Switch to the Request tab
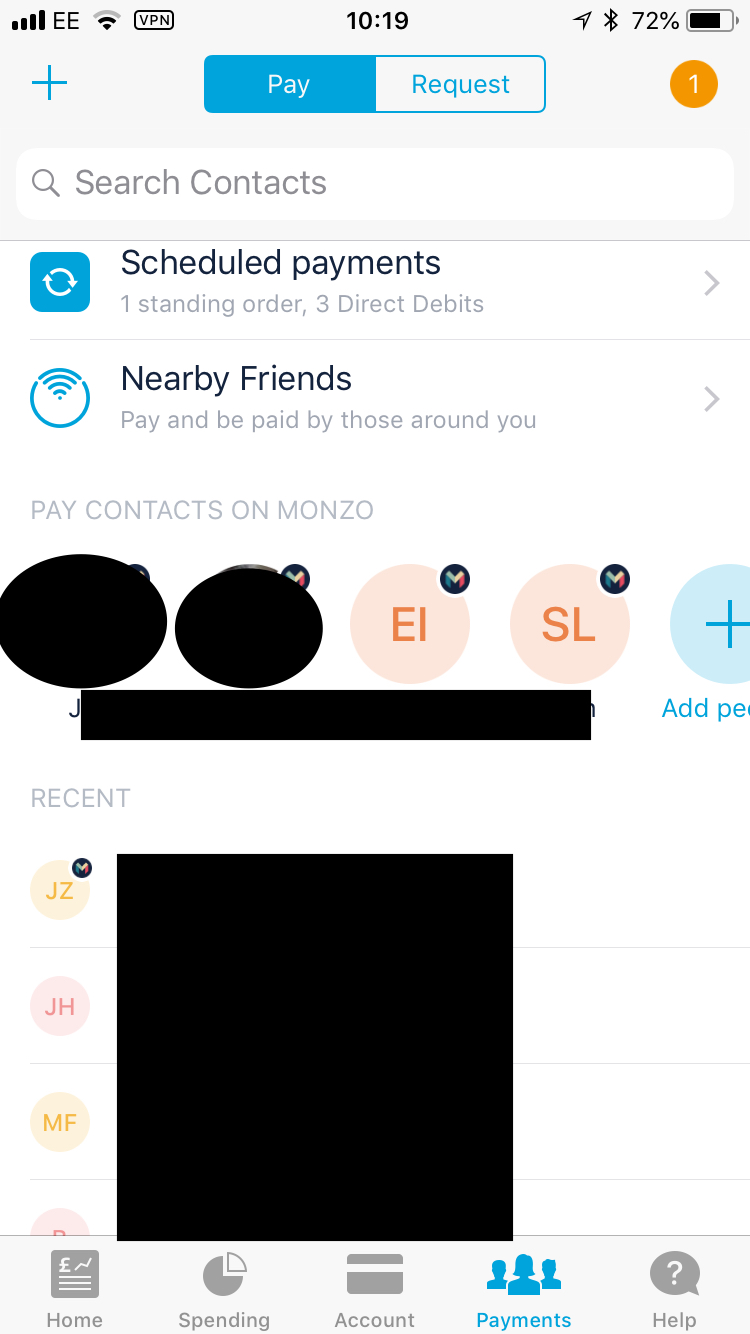 point(460,84)
